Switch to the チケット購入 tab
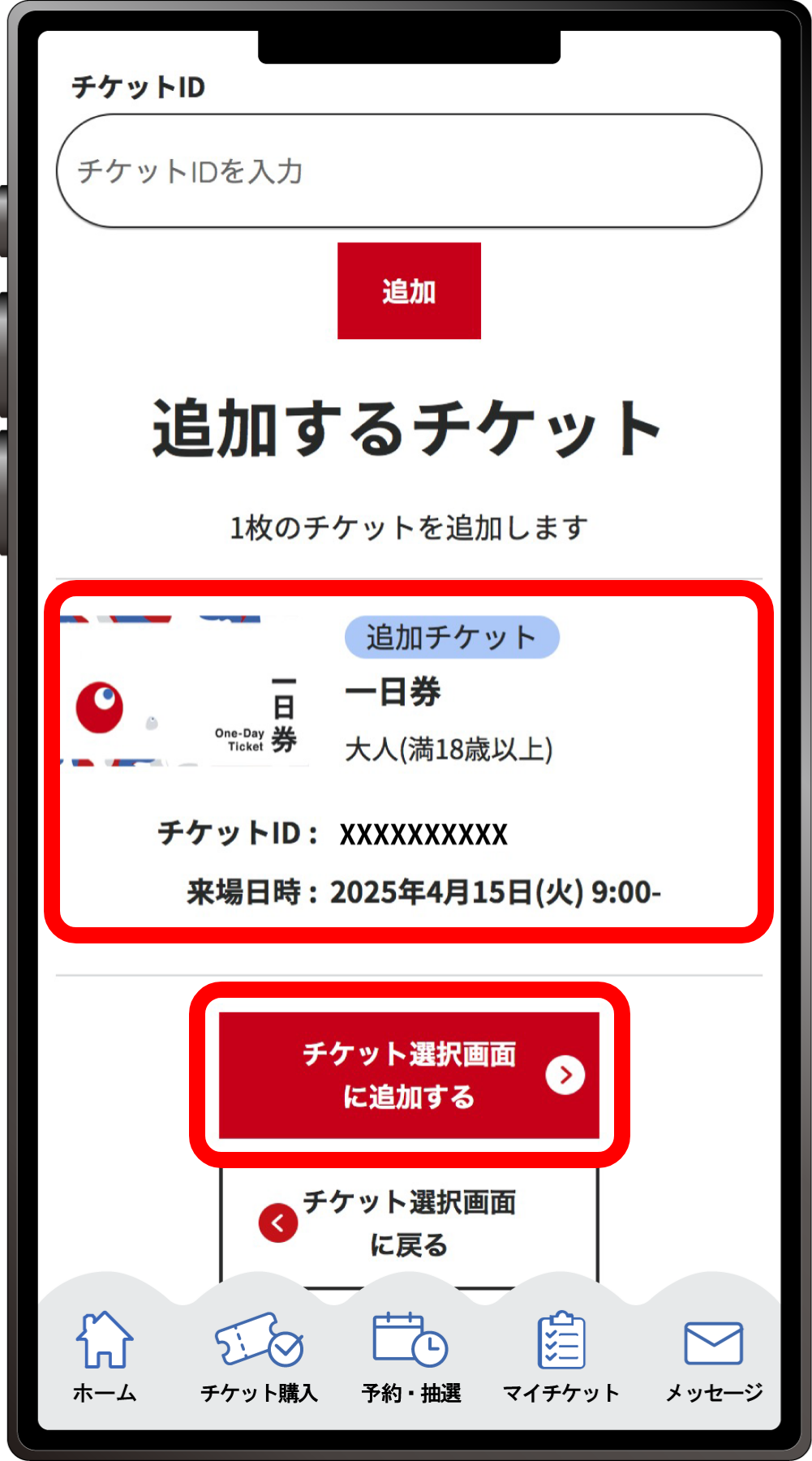 click(259, 1356)
